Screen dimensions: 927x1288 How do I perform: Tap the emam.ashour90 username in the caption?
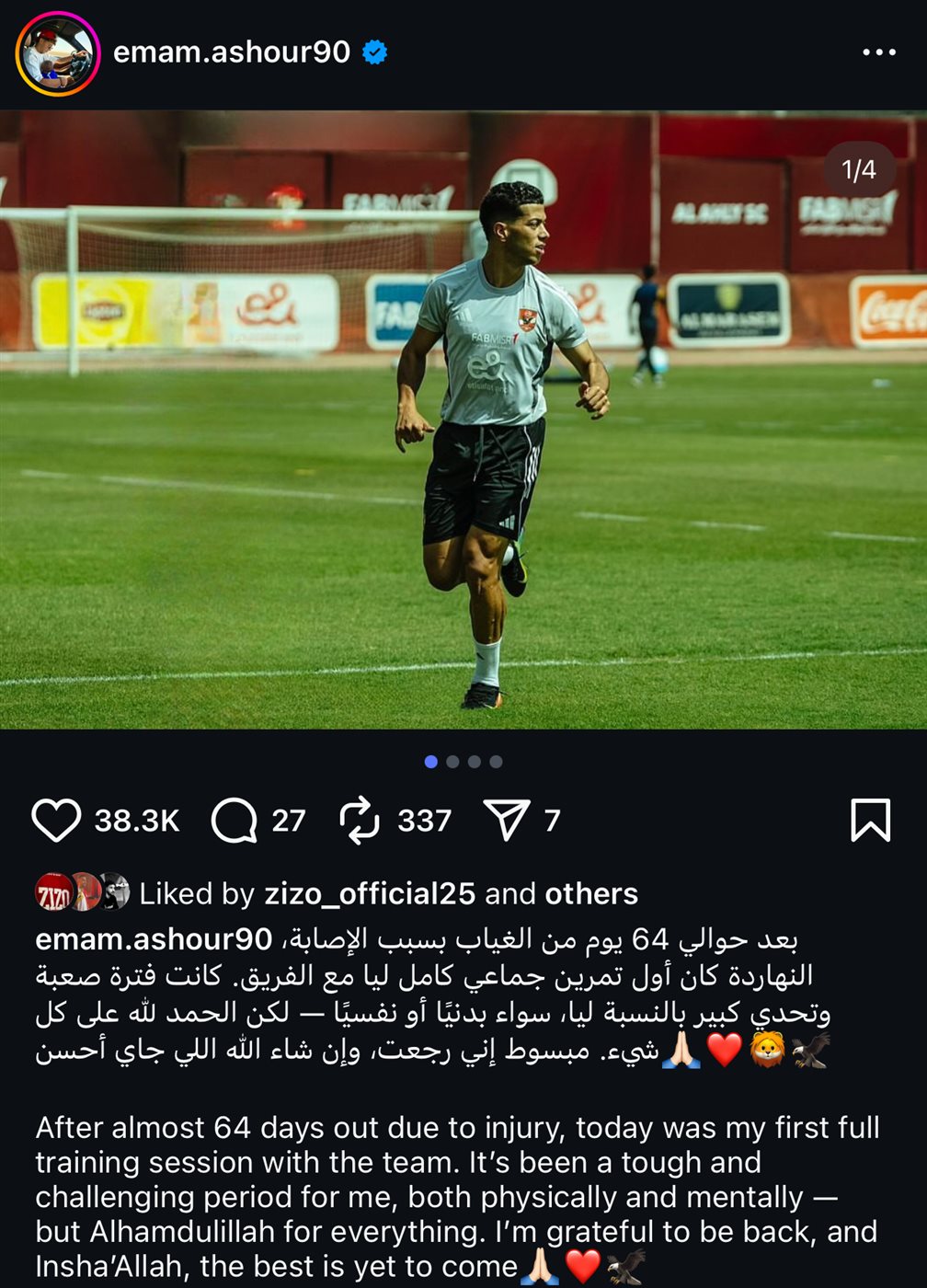[x=154, y=939]
